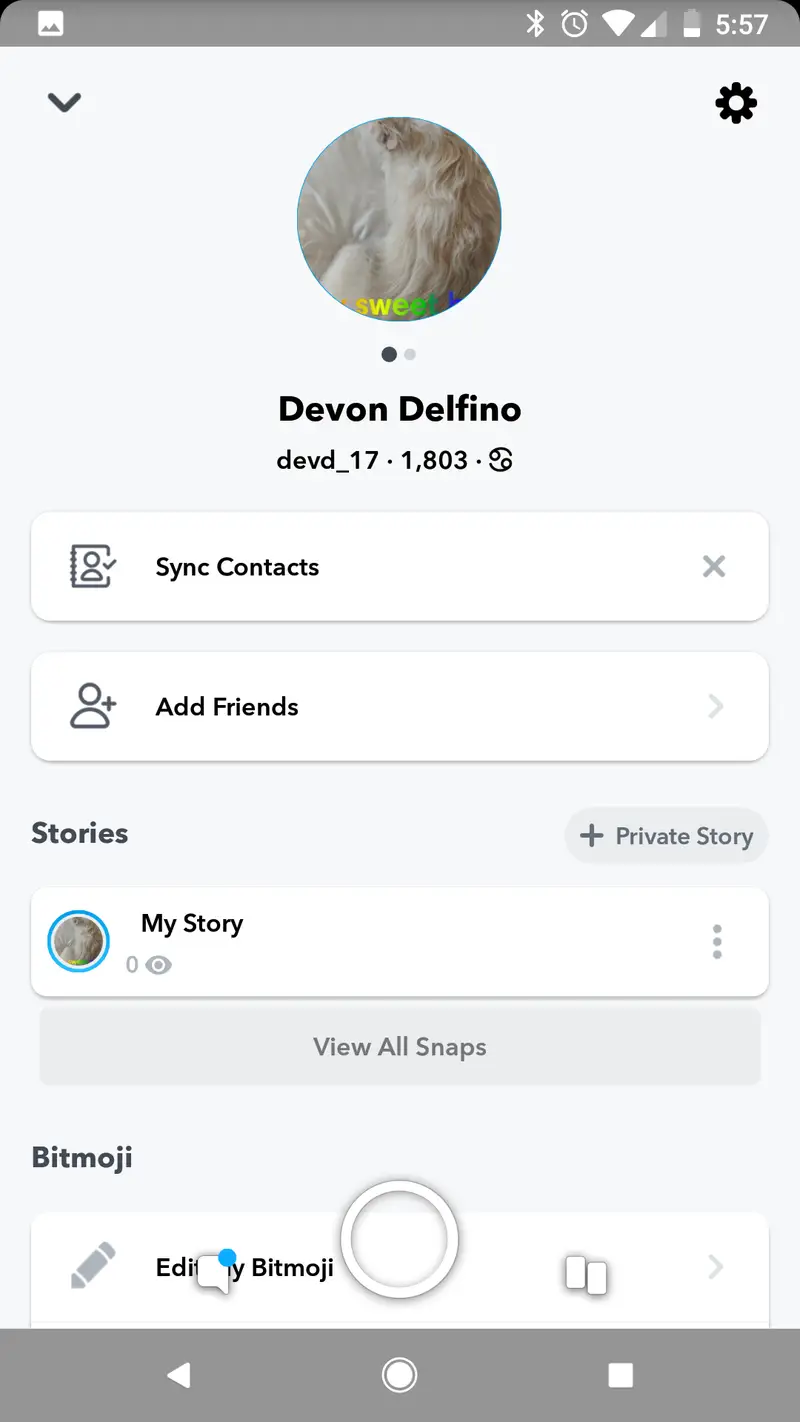The image size is (800, 1422).
Task: Tap the profile picture at top
Action: coord(400,219)
